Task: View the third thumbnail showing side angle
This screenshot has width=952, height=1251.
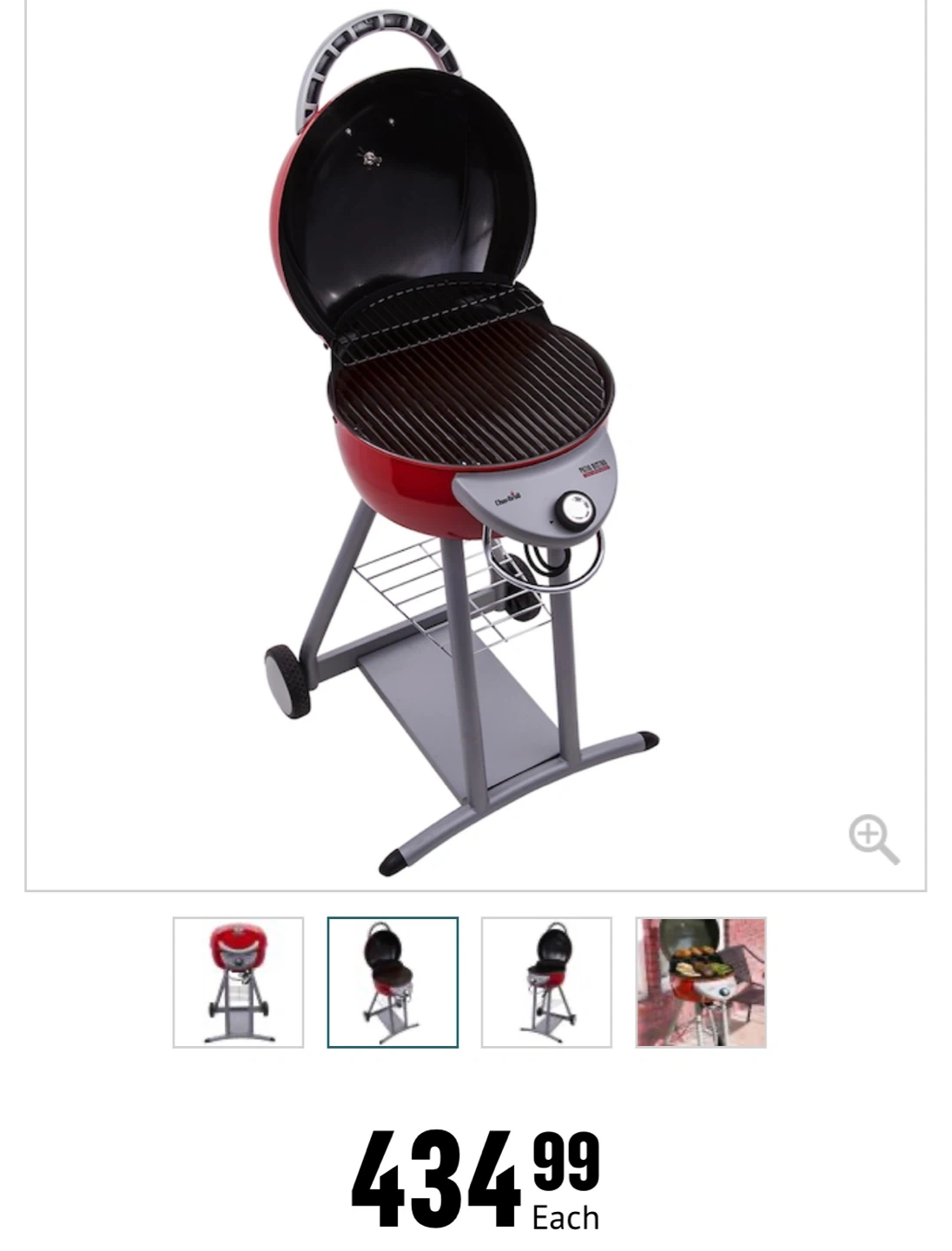Action: 546,983
